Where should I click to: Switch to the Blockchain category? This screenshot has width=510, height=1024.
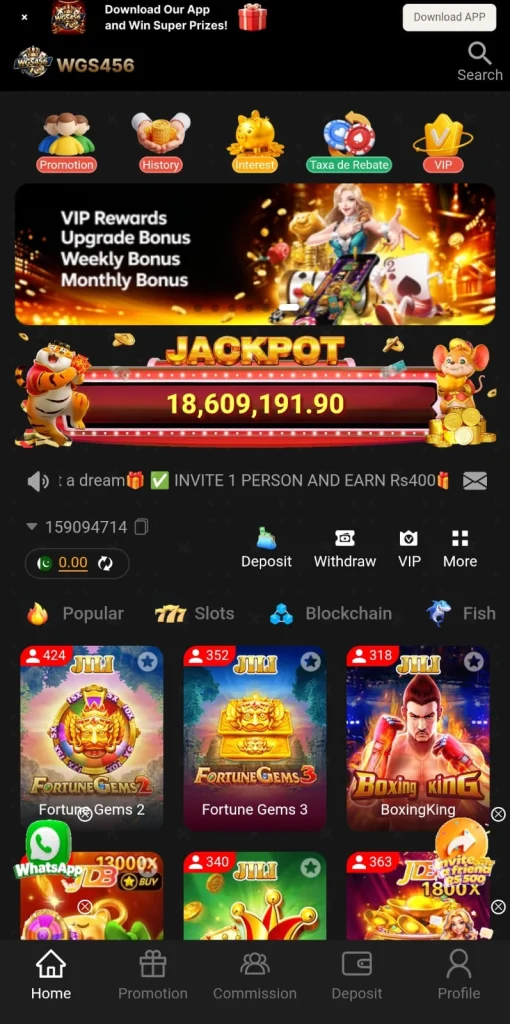(x=331, y=614)
